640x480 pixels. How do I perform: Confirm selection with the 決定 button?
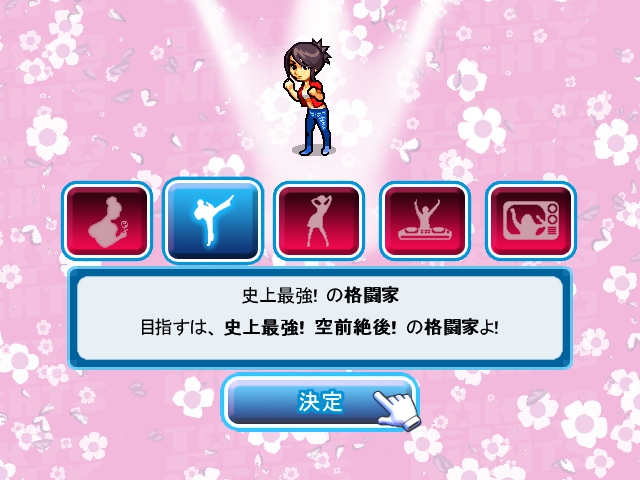coord(320,402)
